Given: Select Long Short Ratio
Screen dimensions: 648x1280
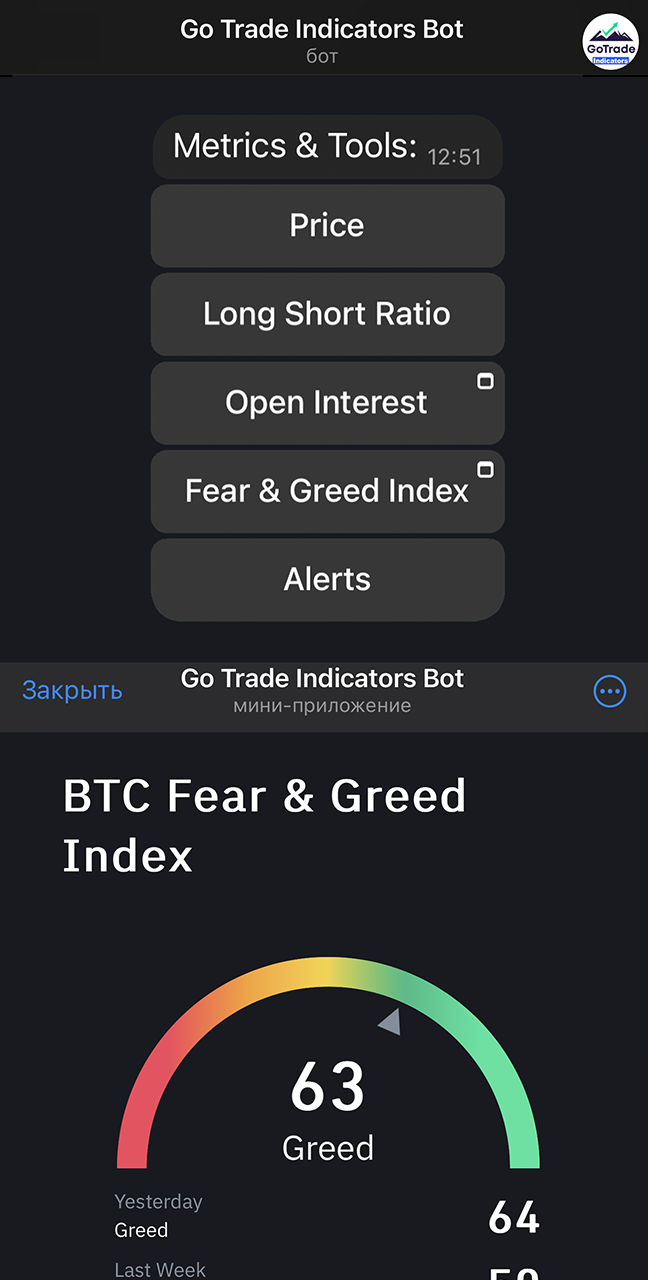Looking at the screenshot, I should (327, 314).
